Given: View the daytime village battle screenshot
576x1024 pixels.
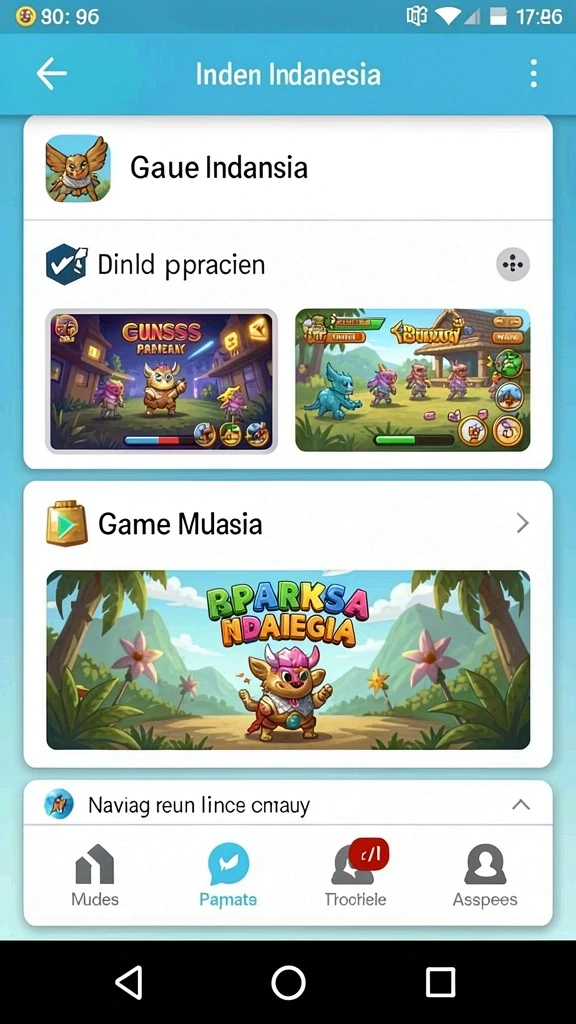Looking at the screenshot, I should [413, 380].
